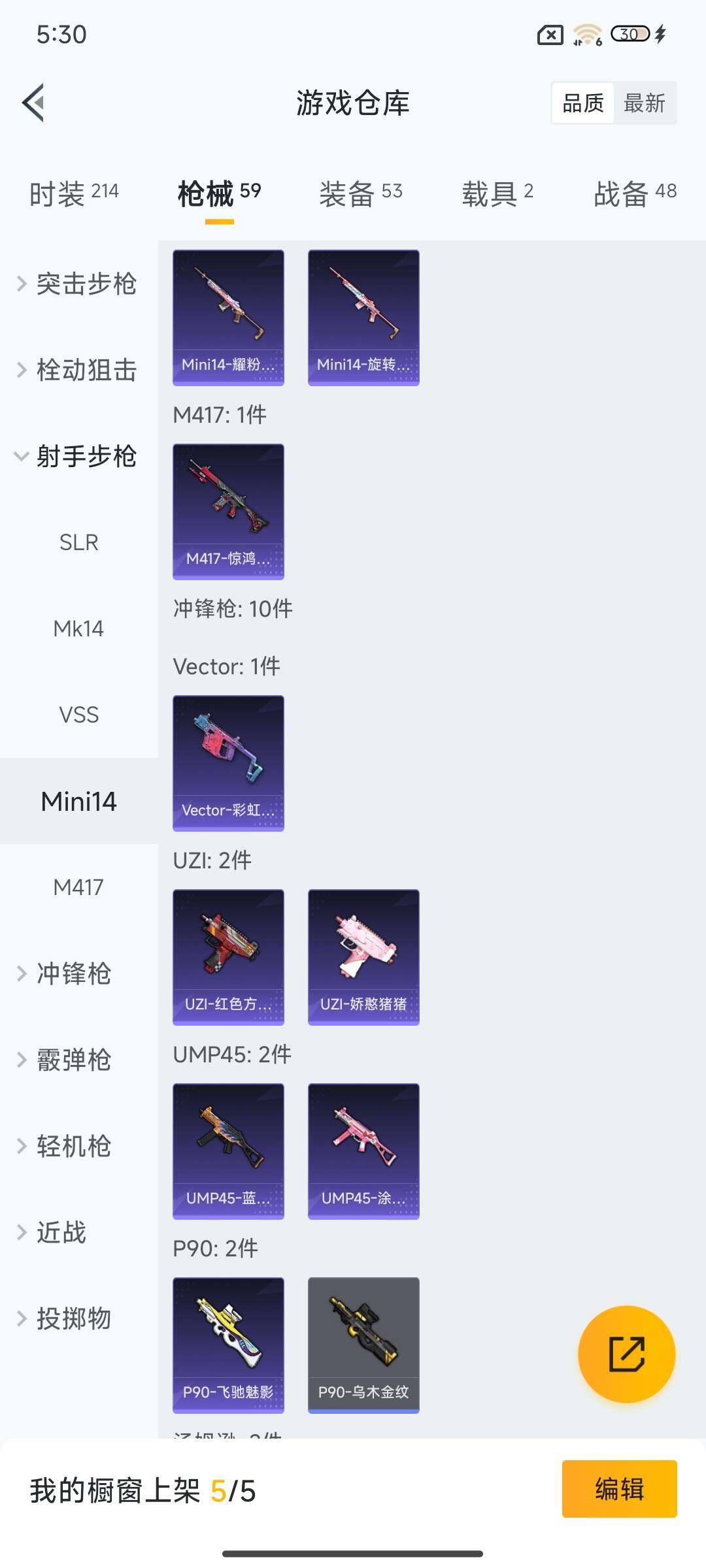The width and height of the screenshot is (706, 1568).
Task: Open the P90-乌木金纹 skin card
Action: click(x=363, y=1346)
